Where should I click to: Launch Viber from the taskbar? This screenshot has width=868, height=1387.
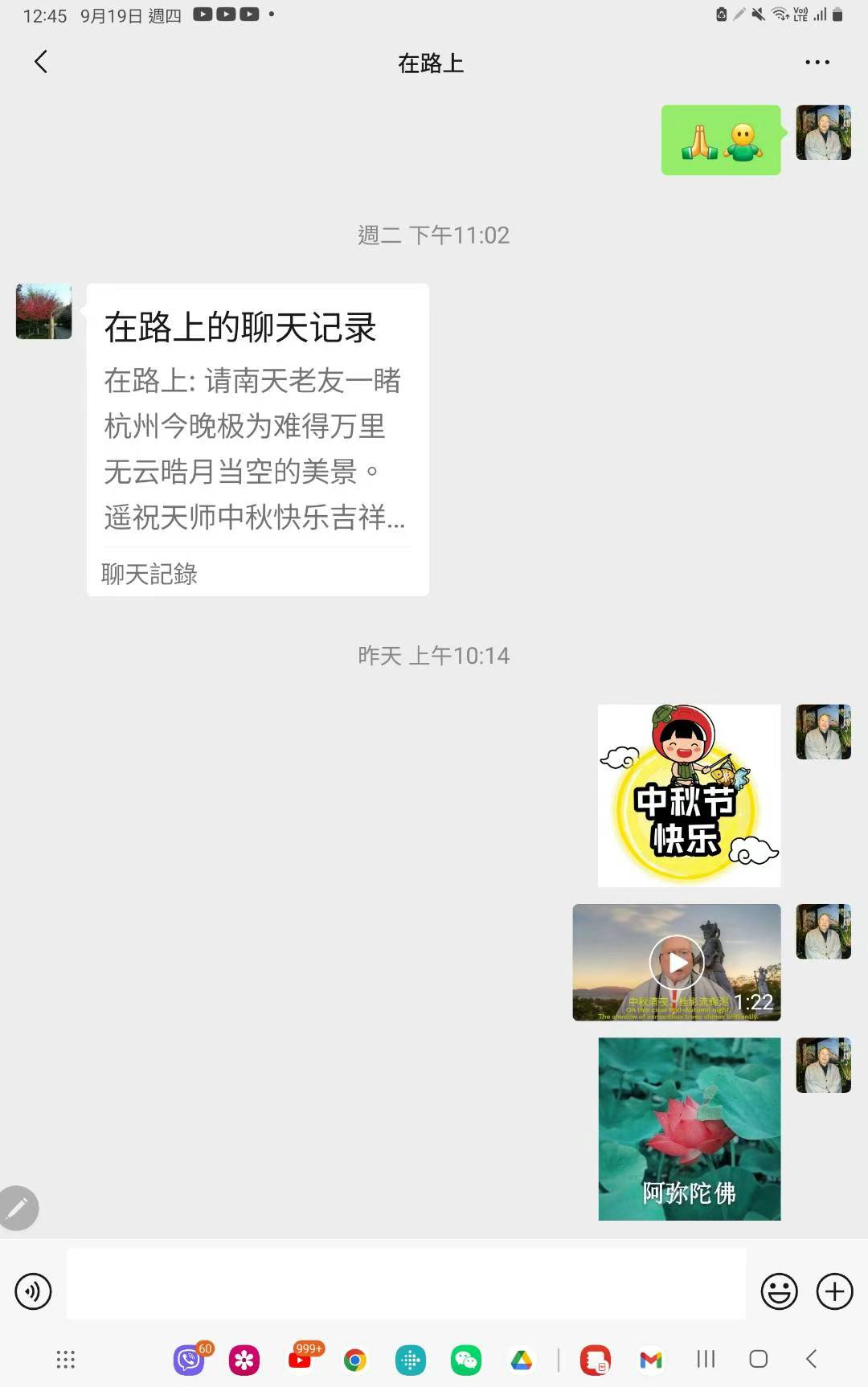[x=189, y=1360]
